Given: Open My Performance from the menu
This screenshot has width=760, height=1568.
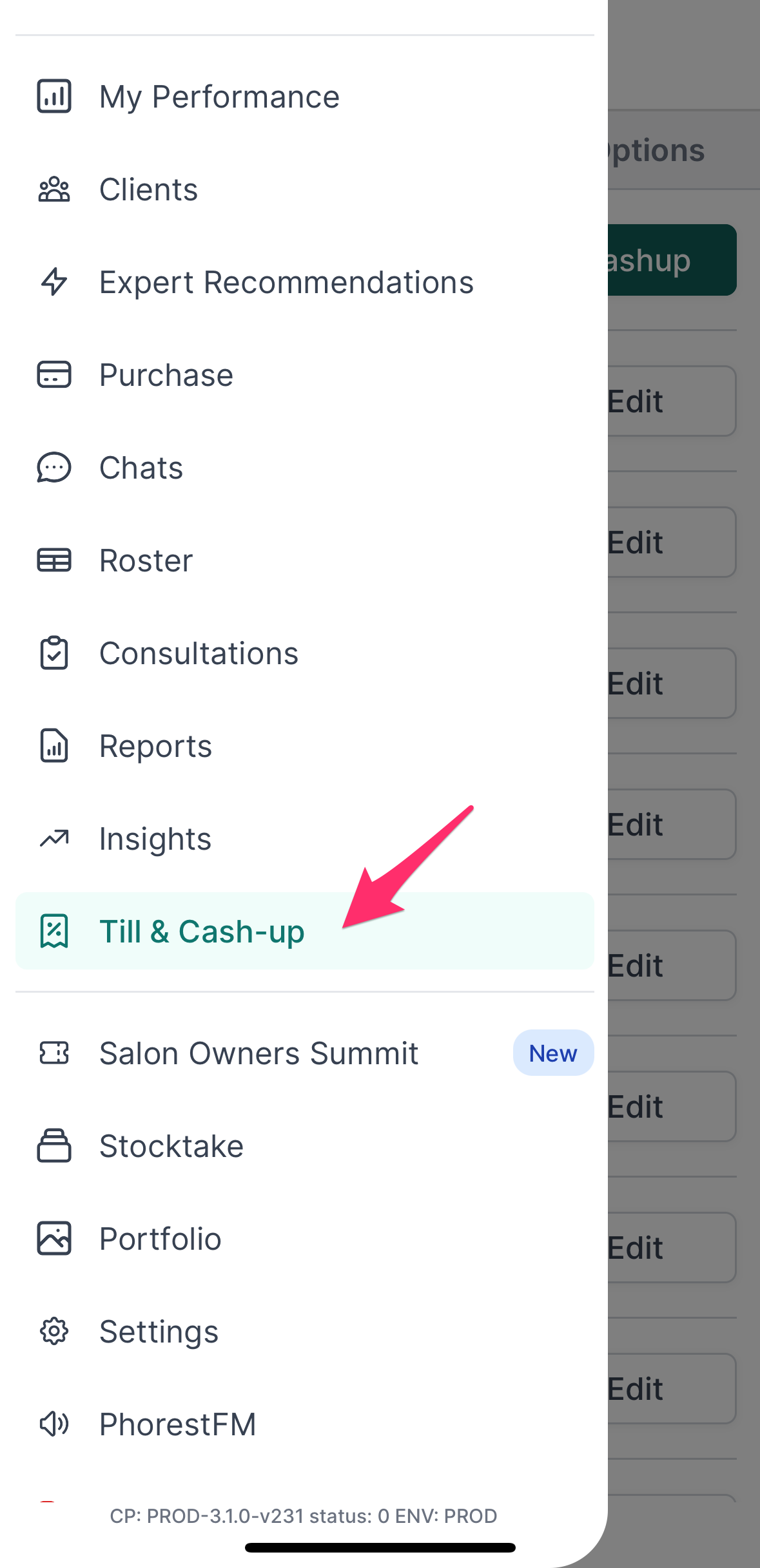Looking at the screenshot, I should 304,97.
